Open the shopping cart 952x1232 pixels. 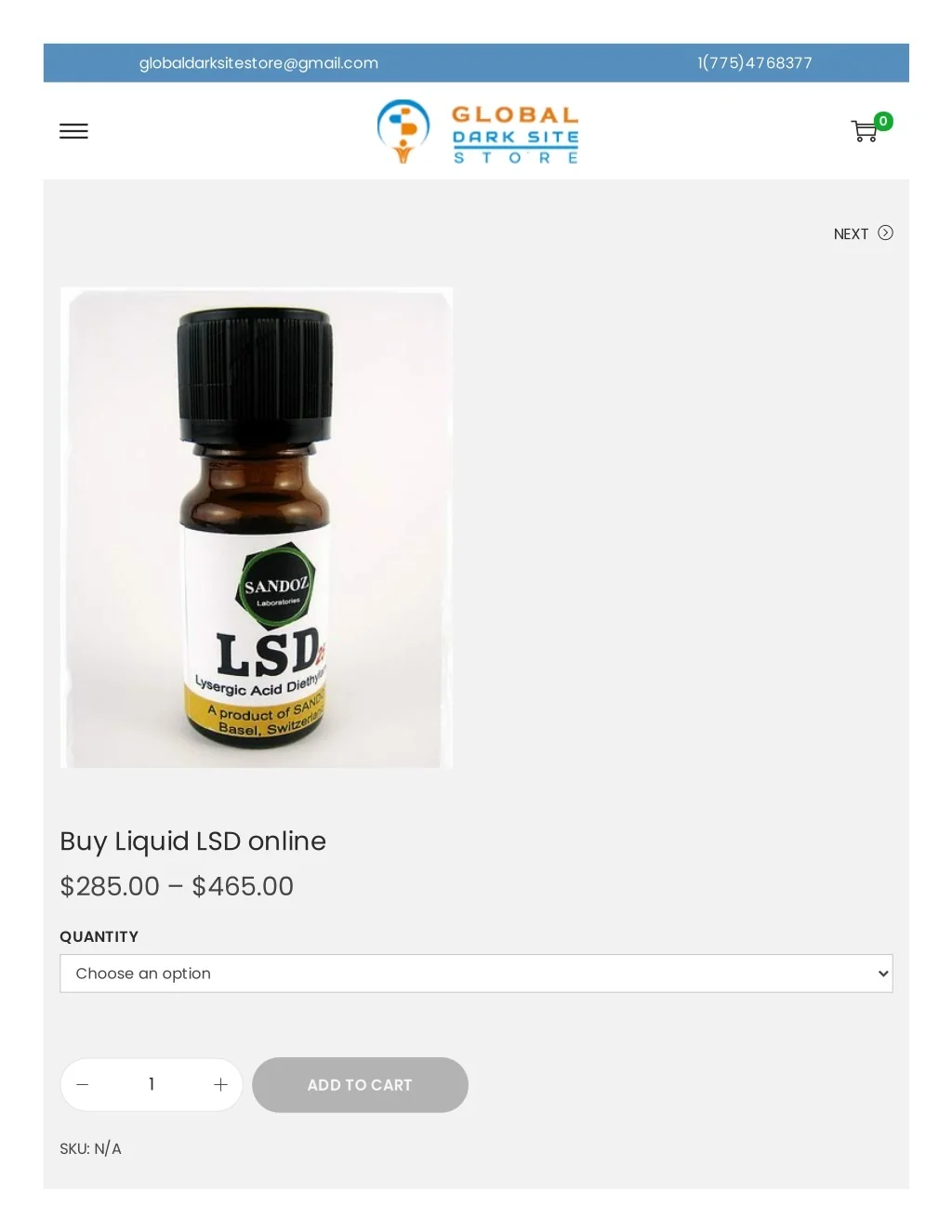pos(866,131)
